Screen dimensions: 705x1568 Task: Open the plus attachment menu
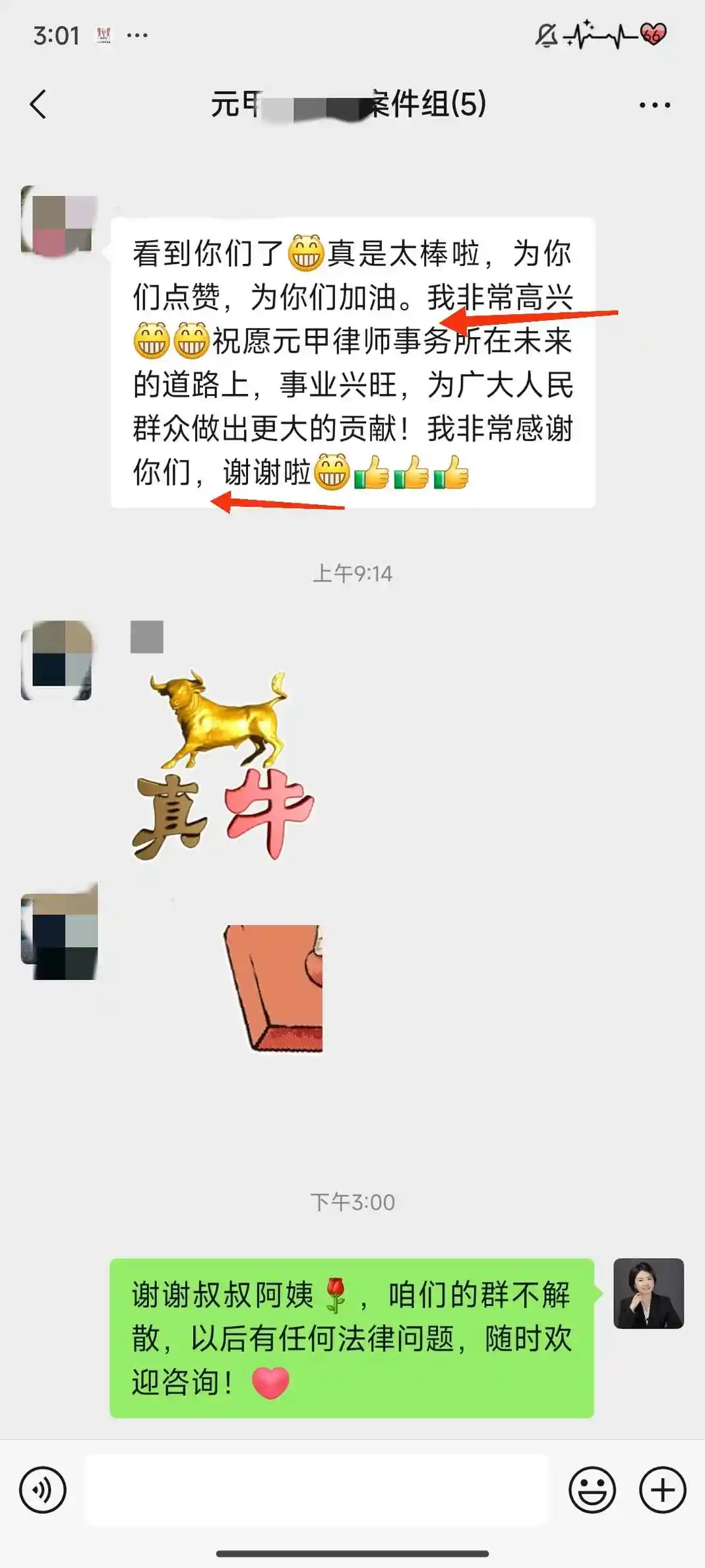662,1489
